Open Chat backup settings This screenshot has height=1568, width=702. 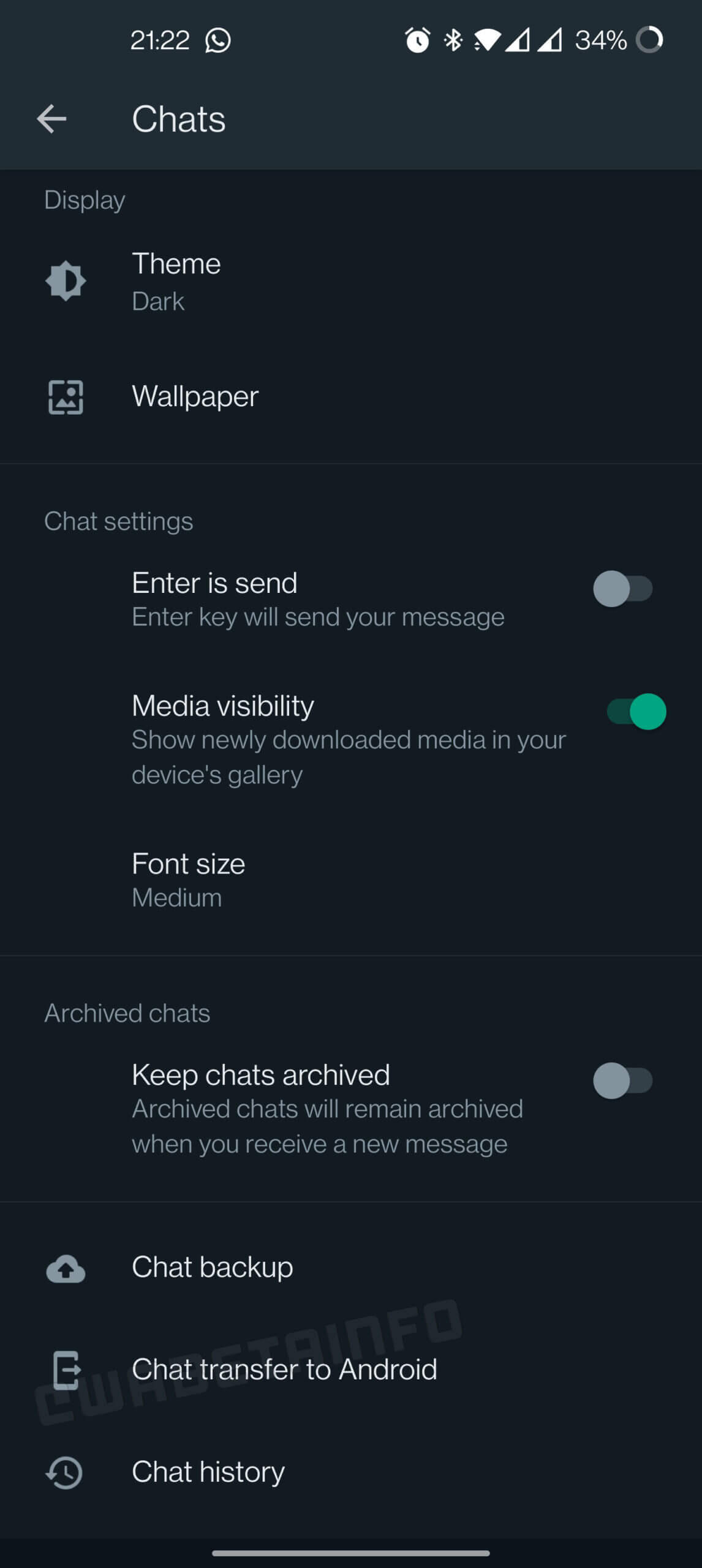213,1268
